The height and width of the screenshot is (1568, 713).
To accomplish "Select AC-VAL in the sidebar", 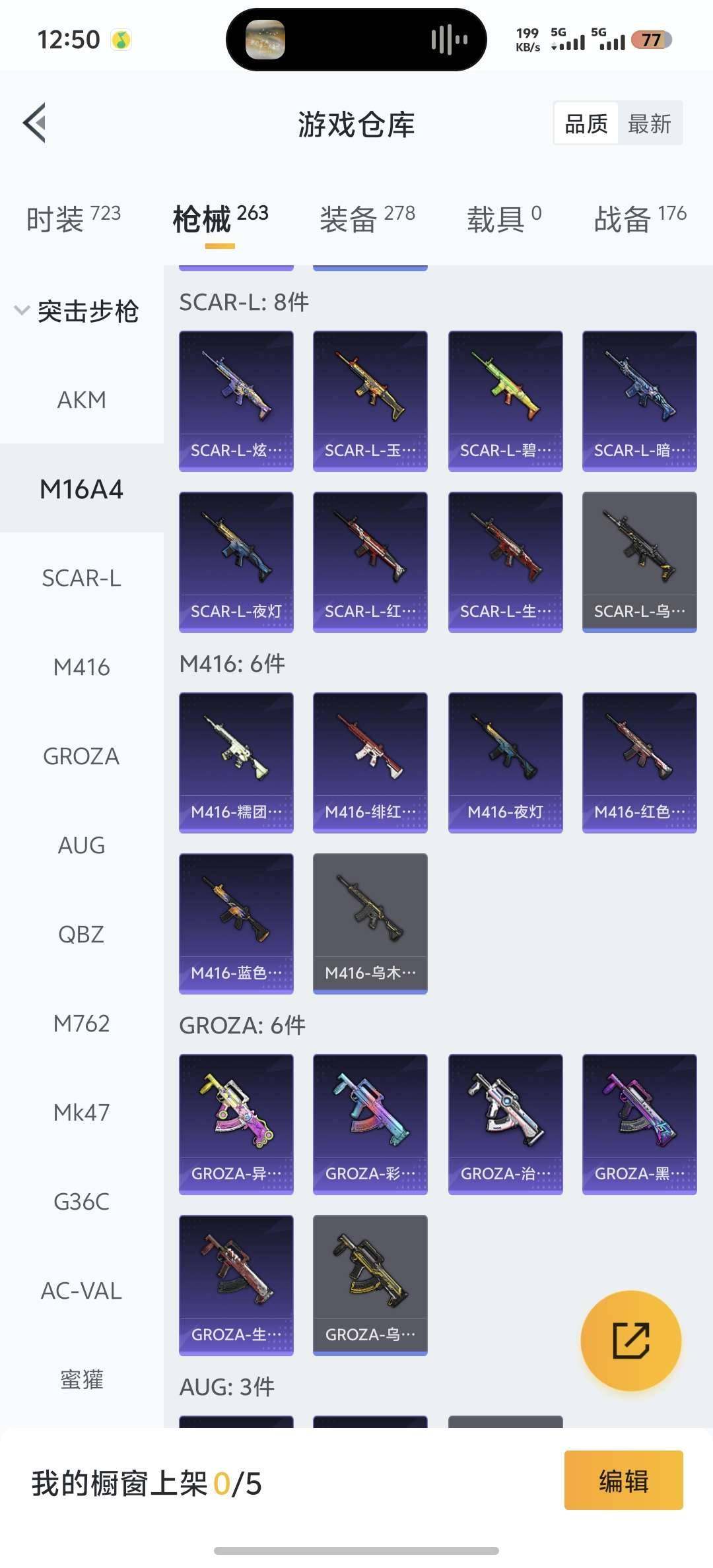I will tap(81, 1291).
